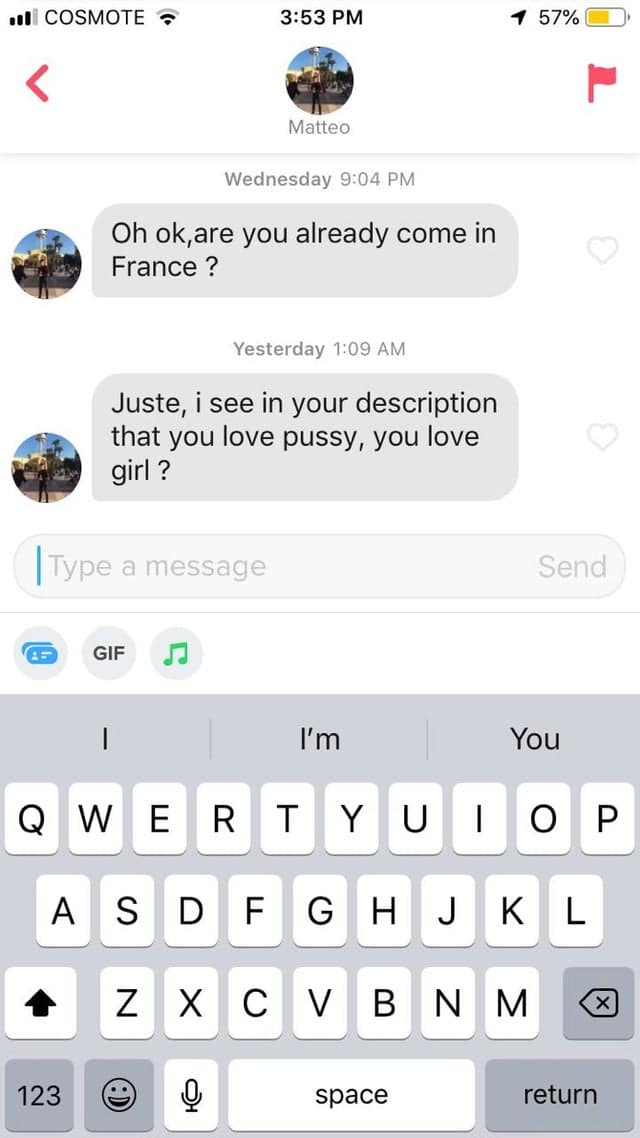Focus the "Type a message" field
Image resolution: width=640 pixels, height=1138 pixels.
270,566
